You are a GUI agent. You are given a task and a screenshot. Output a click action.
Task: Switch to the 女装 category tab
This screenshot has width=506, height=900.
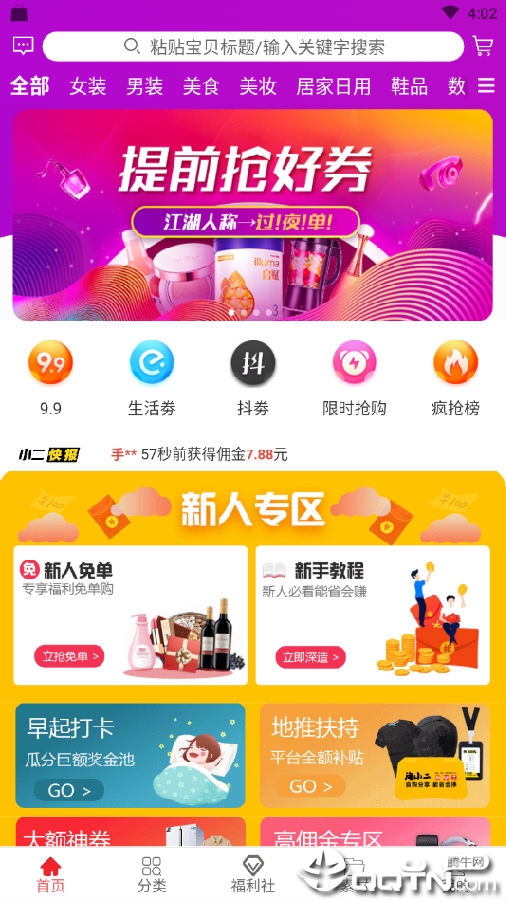click(x=88, y=87)
